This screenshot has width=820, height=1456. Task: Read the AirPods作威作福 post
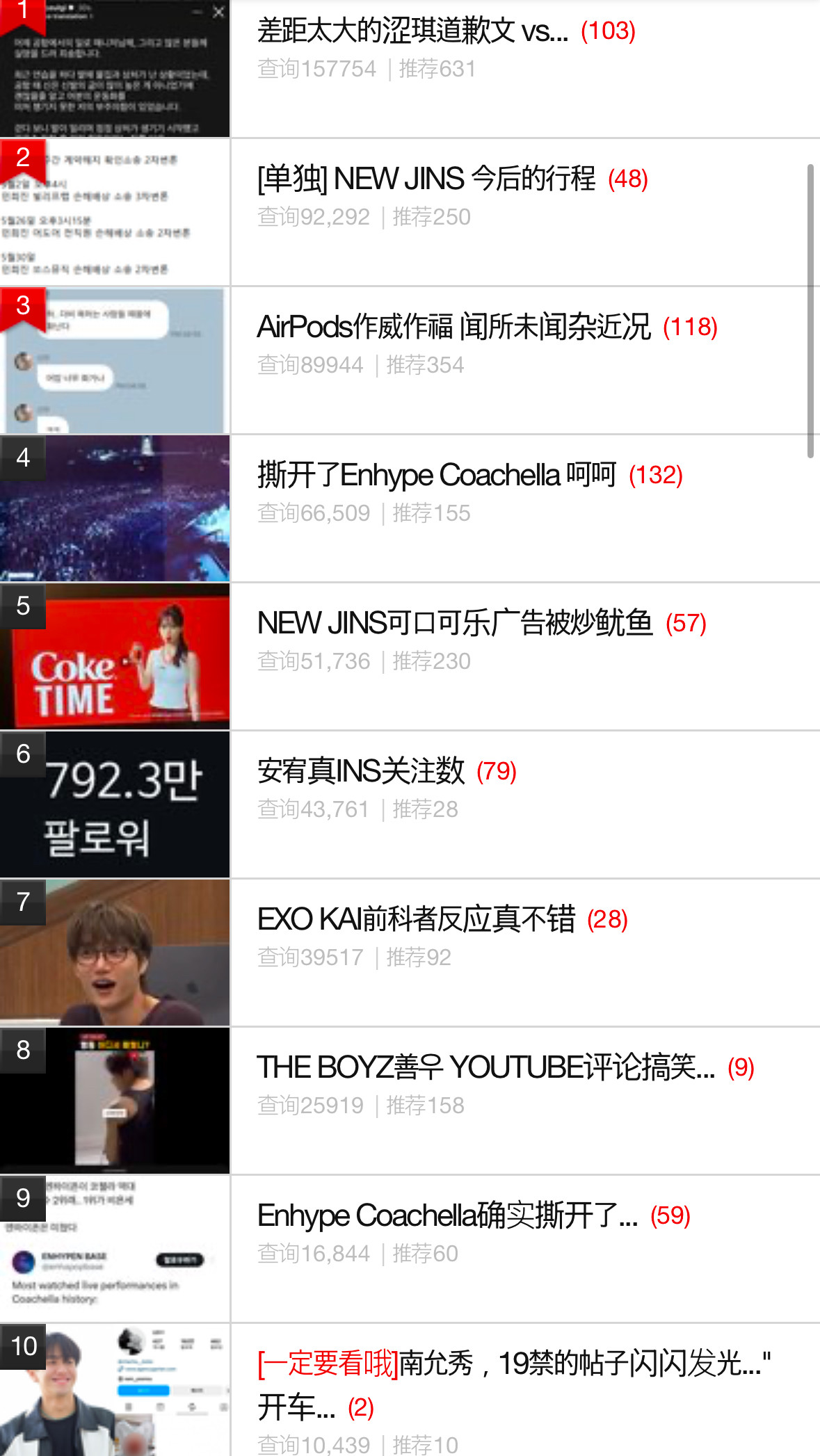pos(453,327)
